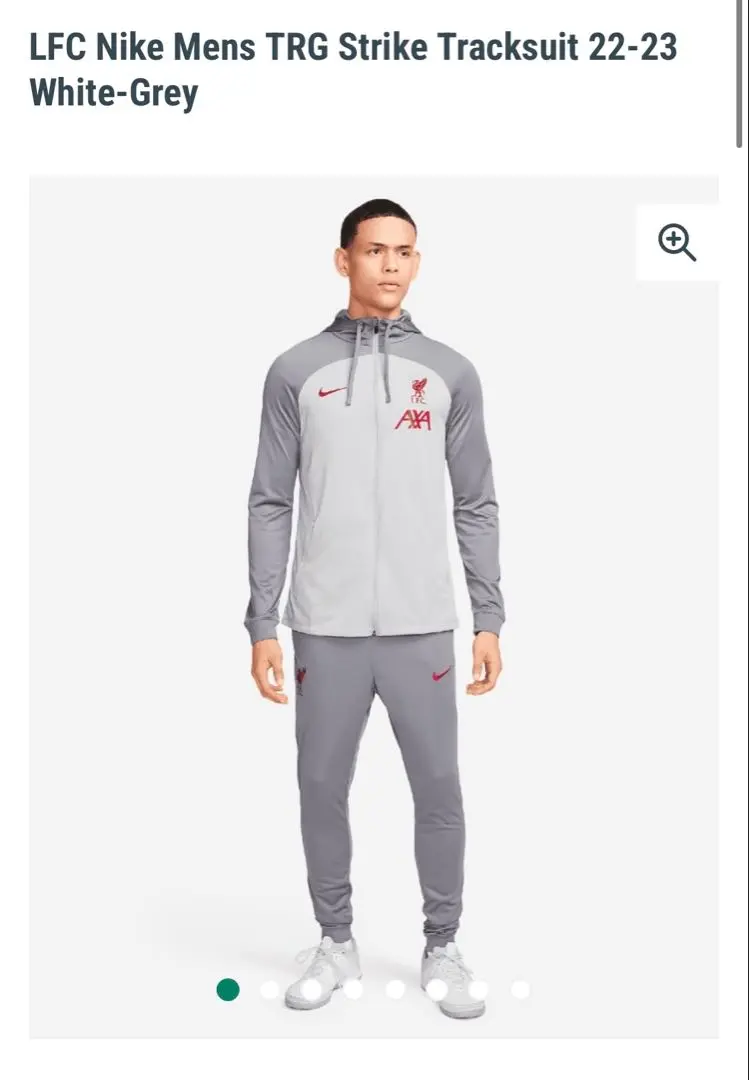Jump to the second image carousel dot
749x1080 pixels.
click(270, 990)
